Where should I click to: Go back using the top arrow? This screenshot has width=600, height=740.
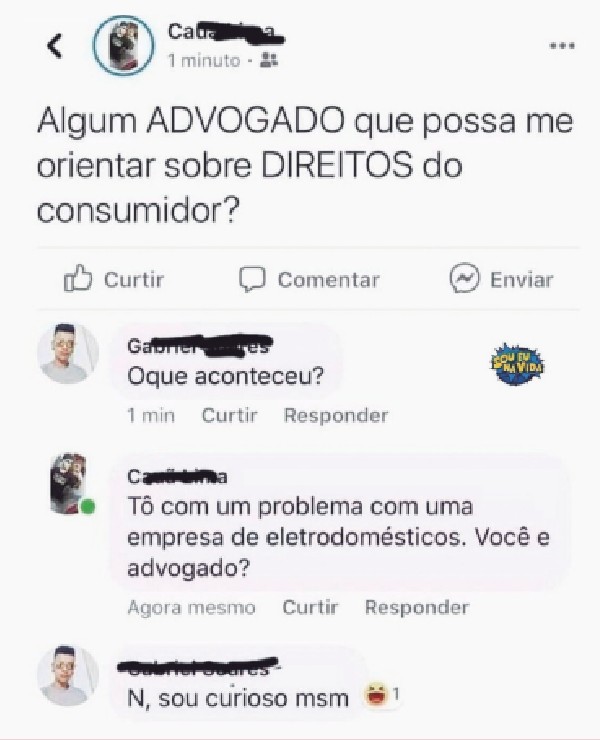tap(56, 46)
